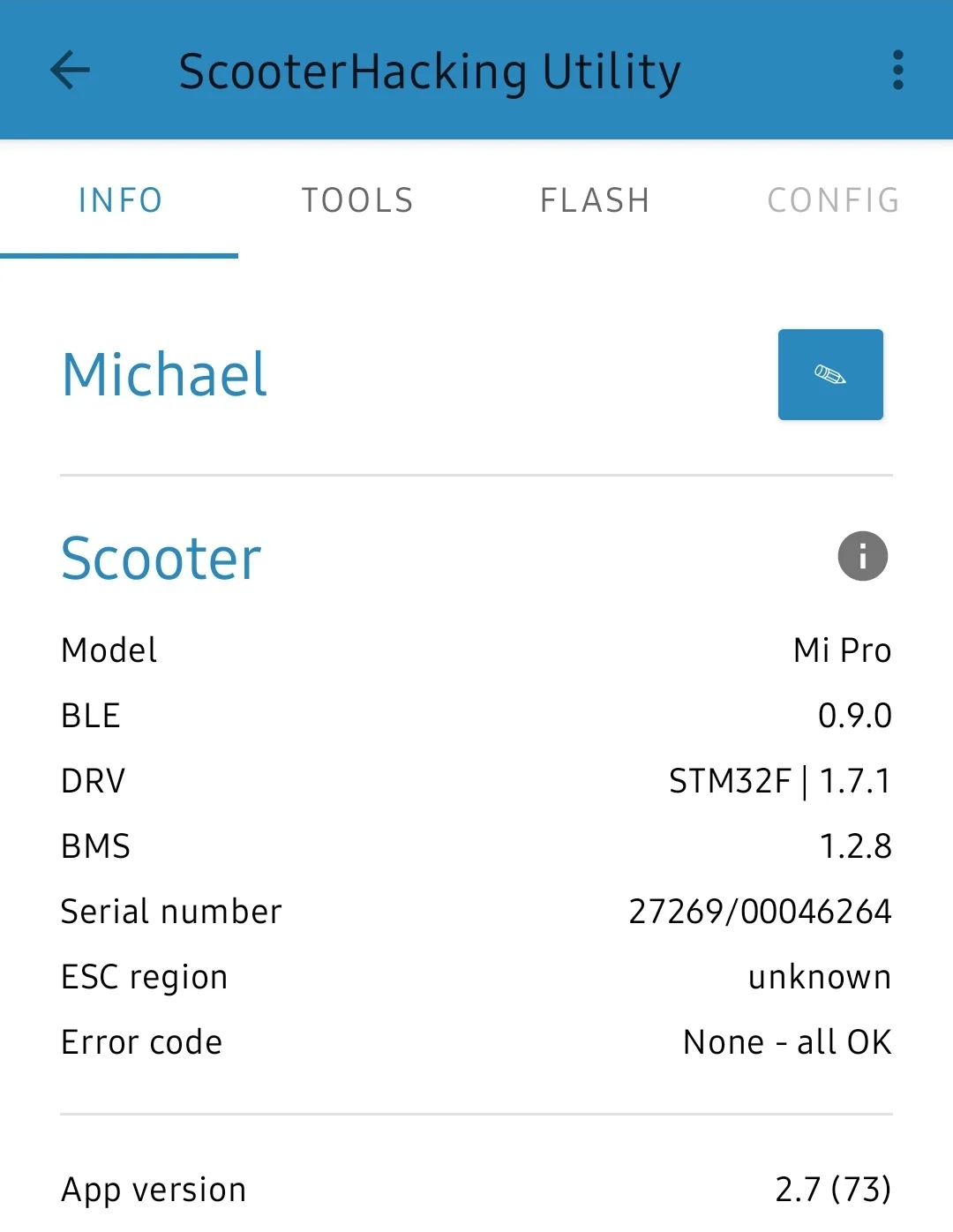
Task: Edit the scooter name Michael
Action: (829, 375)
